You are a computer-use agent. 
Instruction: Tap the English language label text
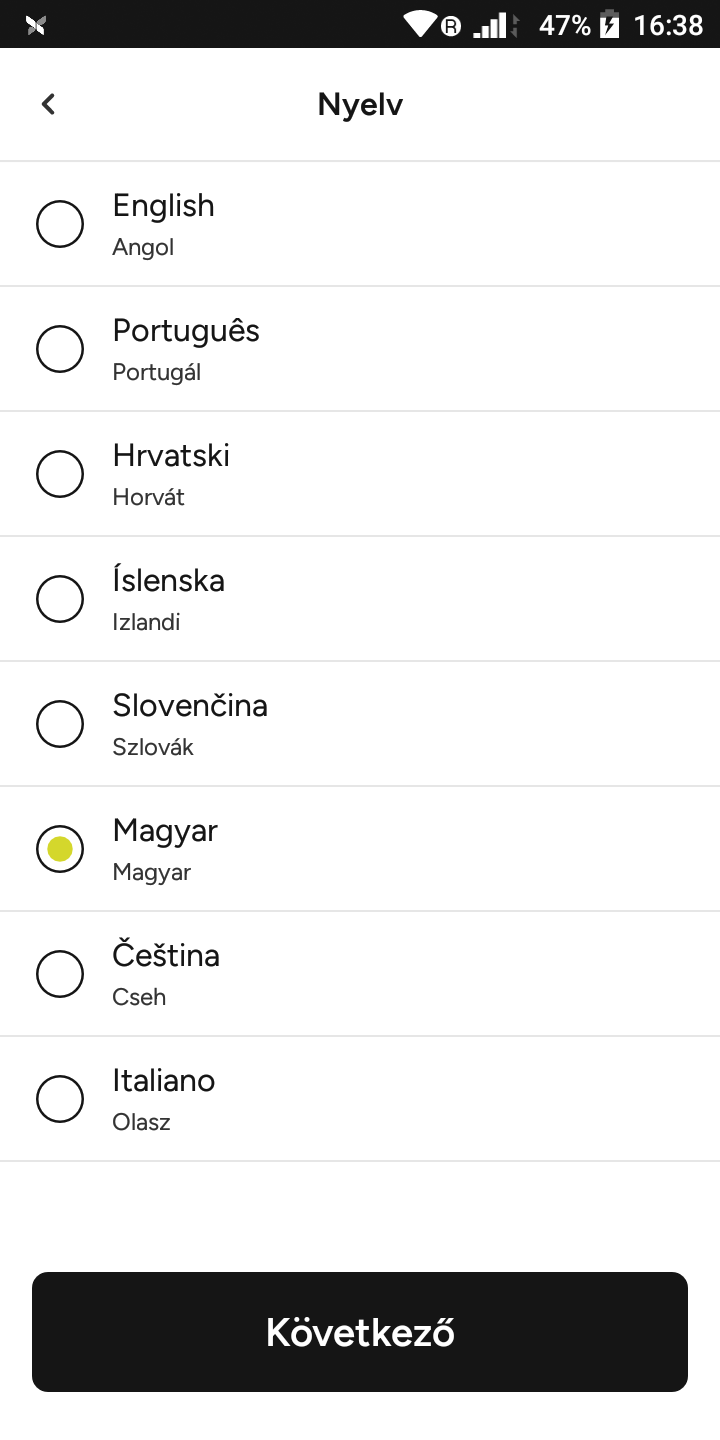(163, 207)
